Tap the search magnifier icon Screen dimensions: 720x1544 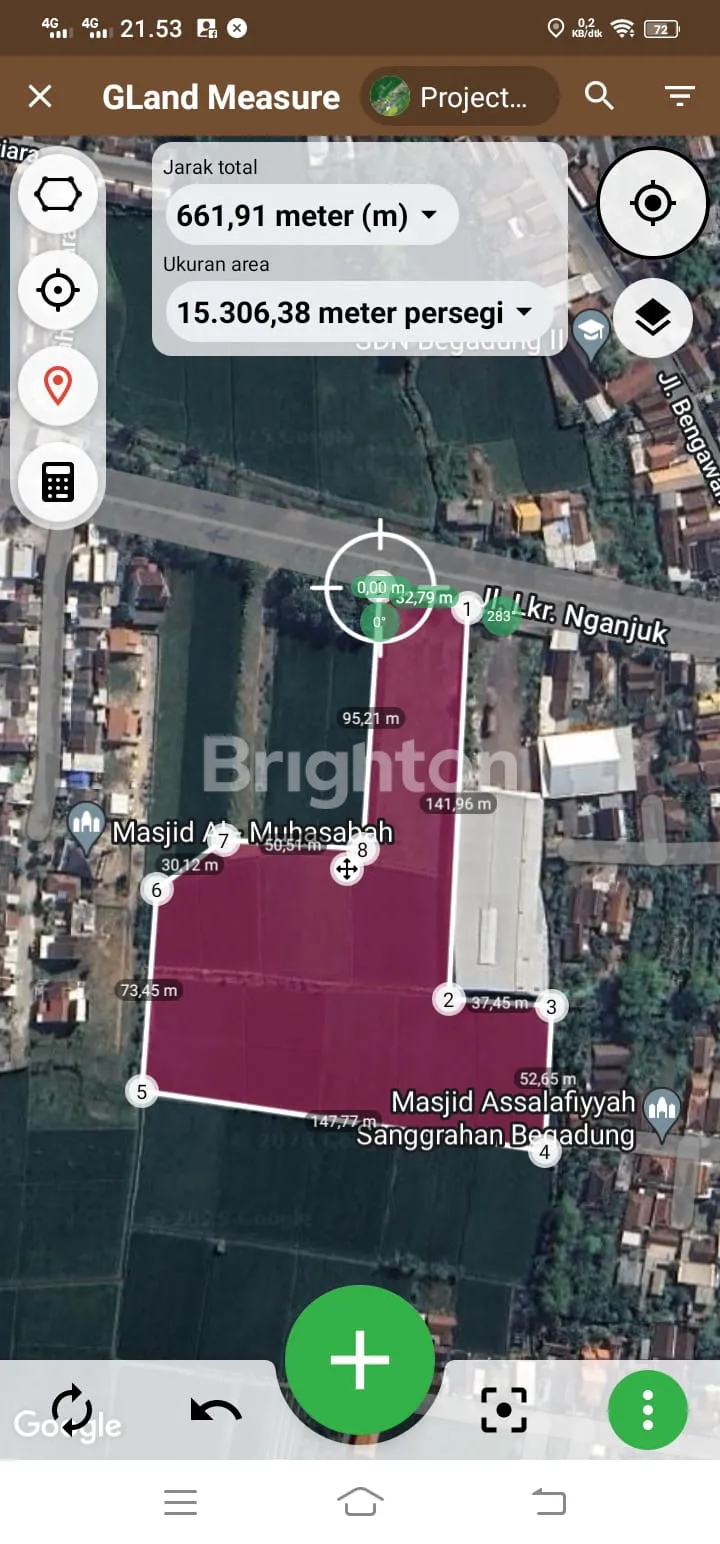(599, 96)
